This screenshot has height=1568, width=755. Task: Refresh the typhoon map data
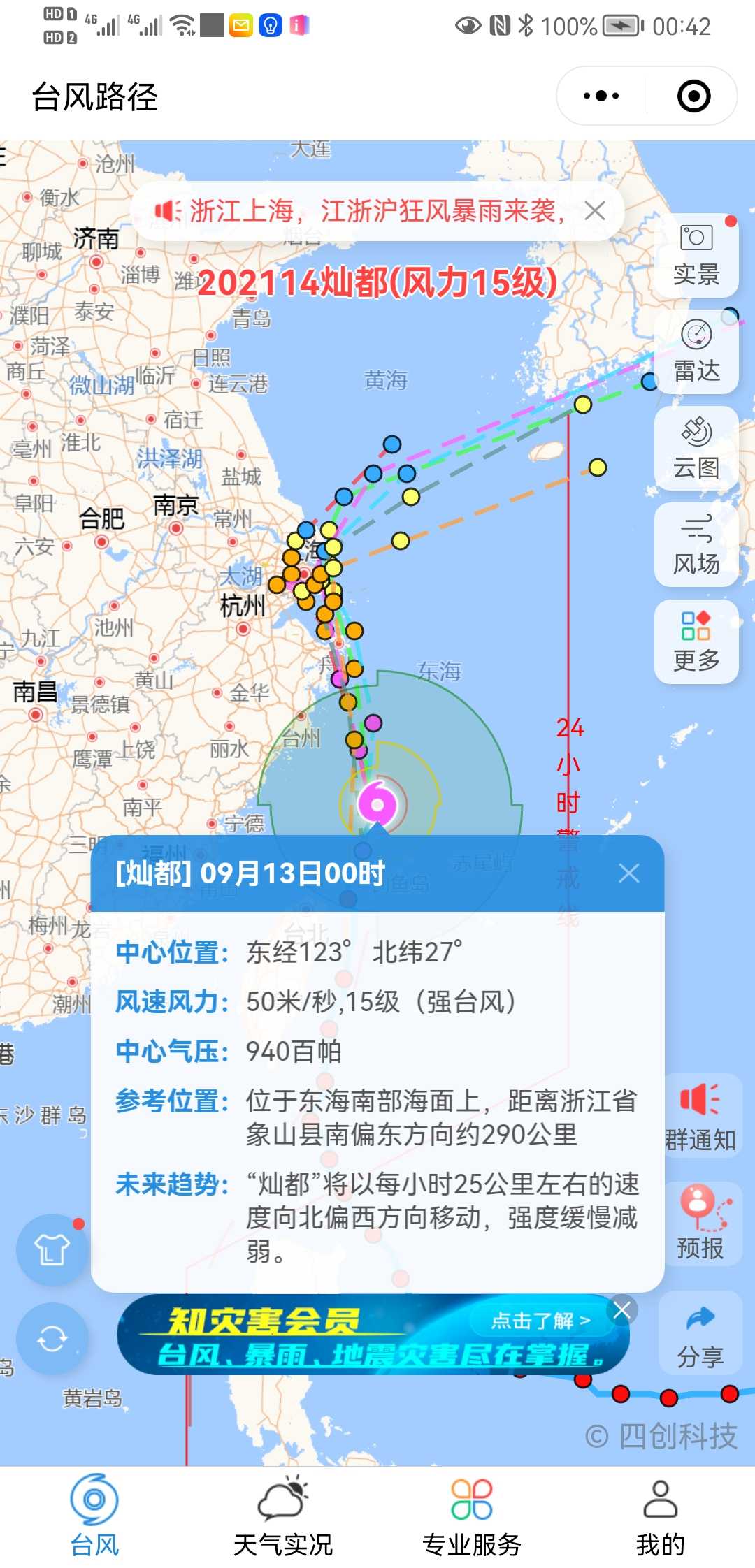click(52, 1339)
